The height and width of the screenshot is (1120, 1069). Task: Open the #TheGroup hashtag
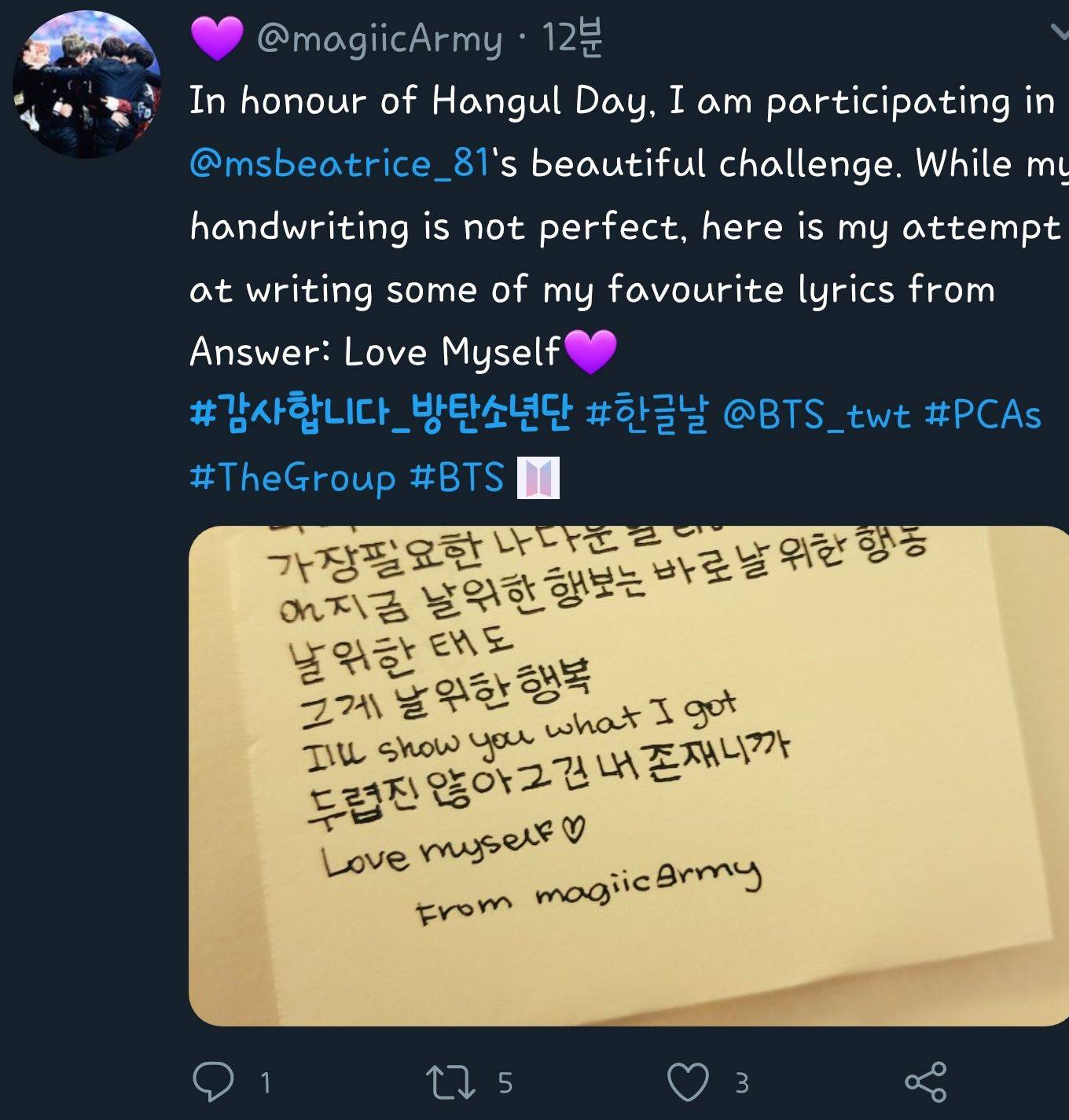point(292,477)
